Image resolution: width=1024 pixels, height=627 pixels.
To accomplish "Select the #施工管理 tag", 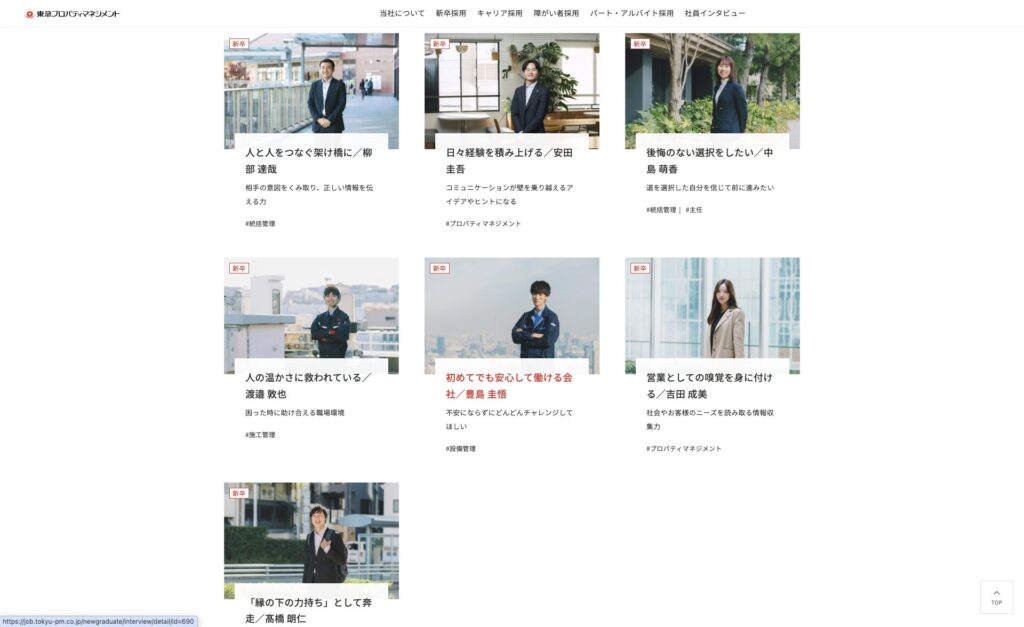I will point(260,435).
